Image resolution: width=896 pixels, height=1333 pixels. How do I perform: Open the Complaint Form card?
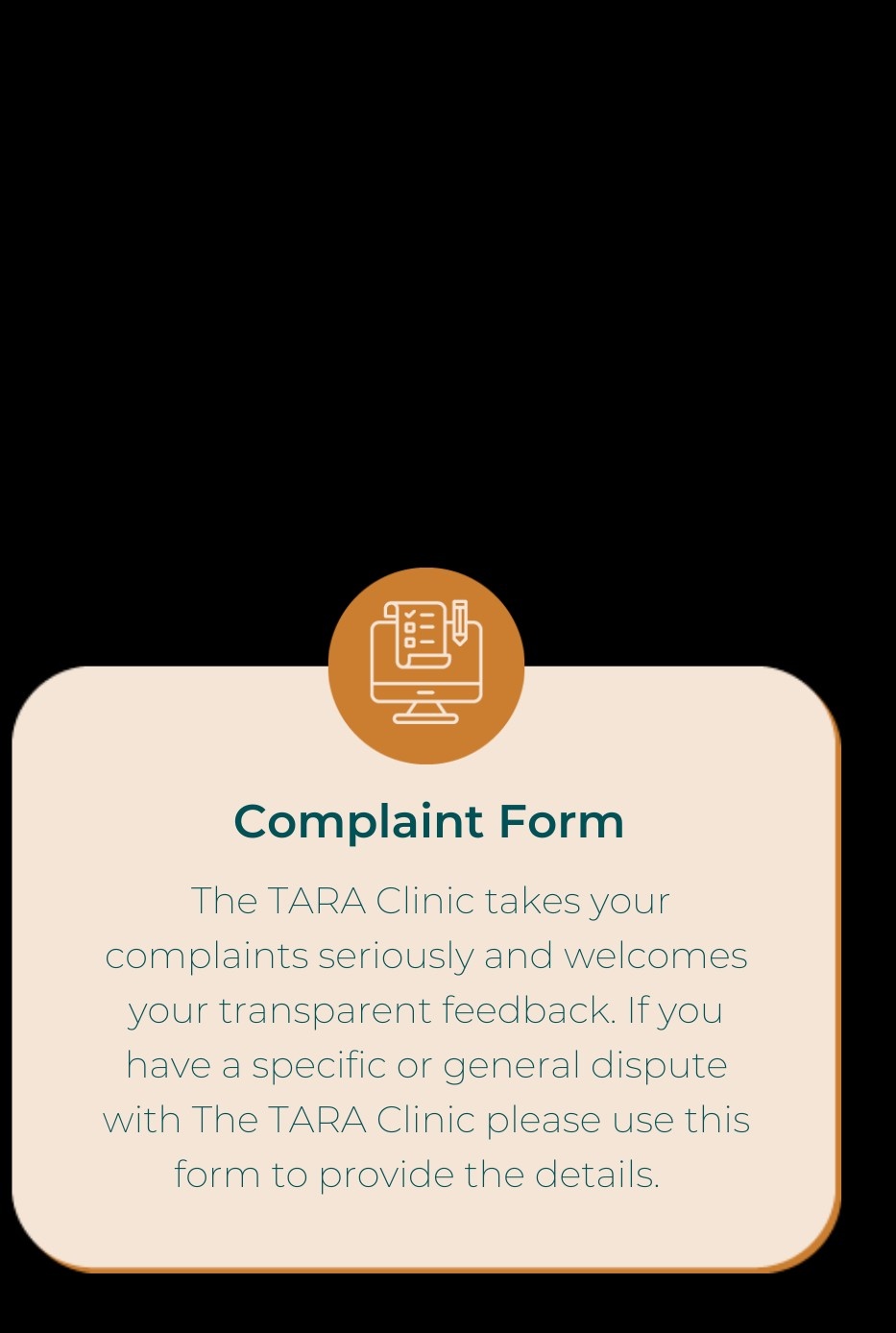[428, 822]
